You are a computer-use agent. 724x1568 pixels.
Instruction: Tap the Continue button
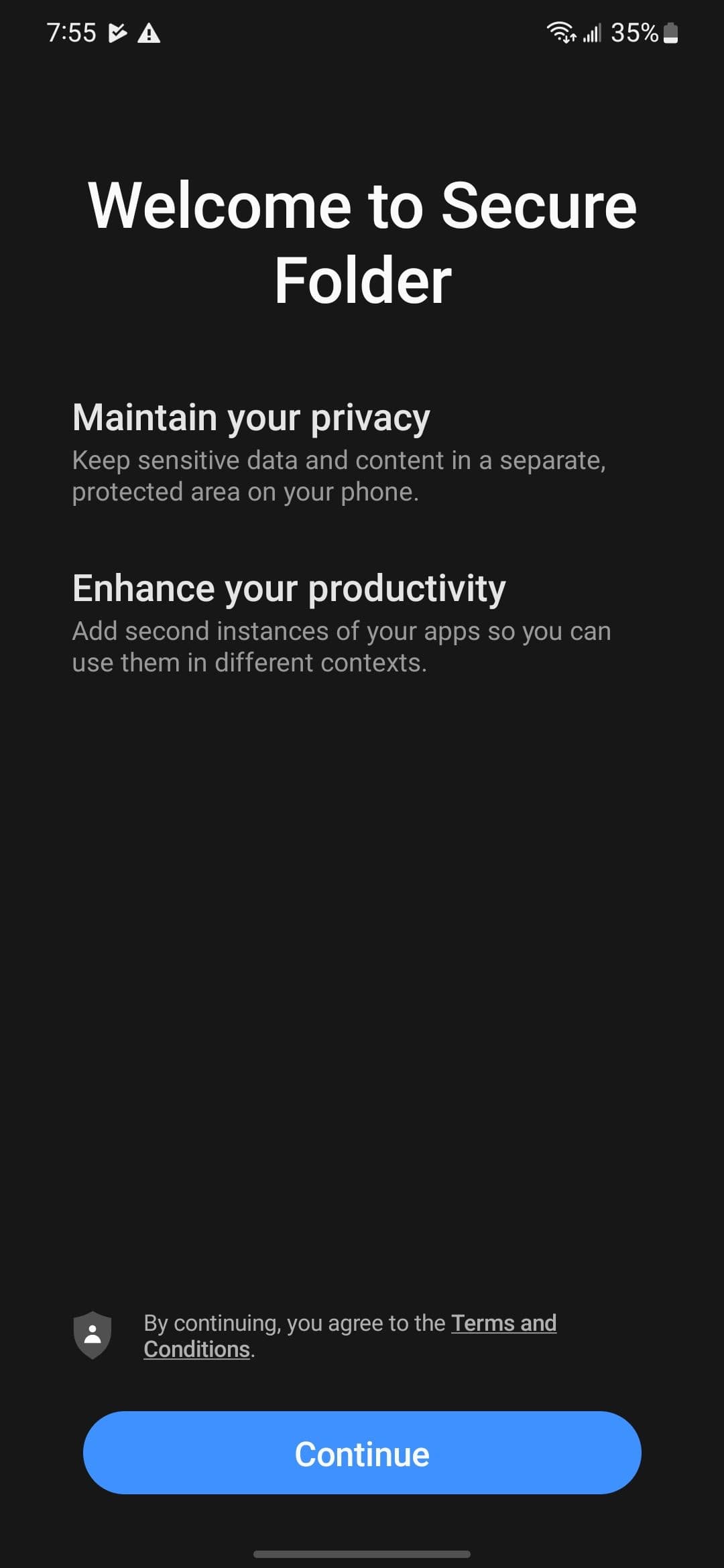tap(362, 1453)
